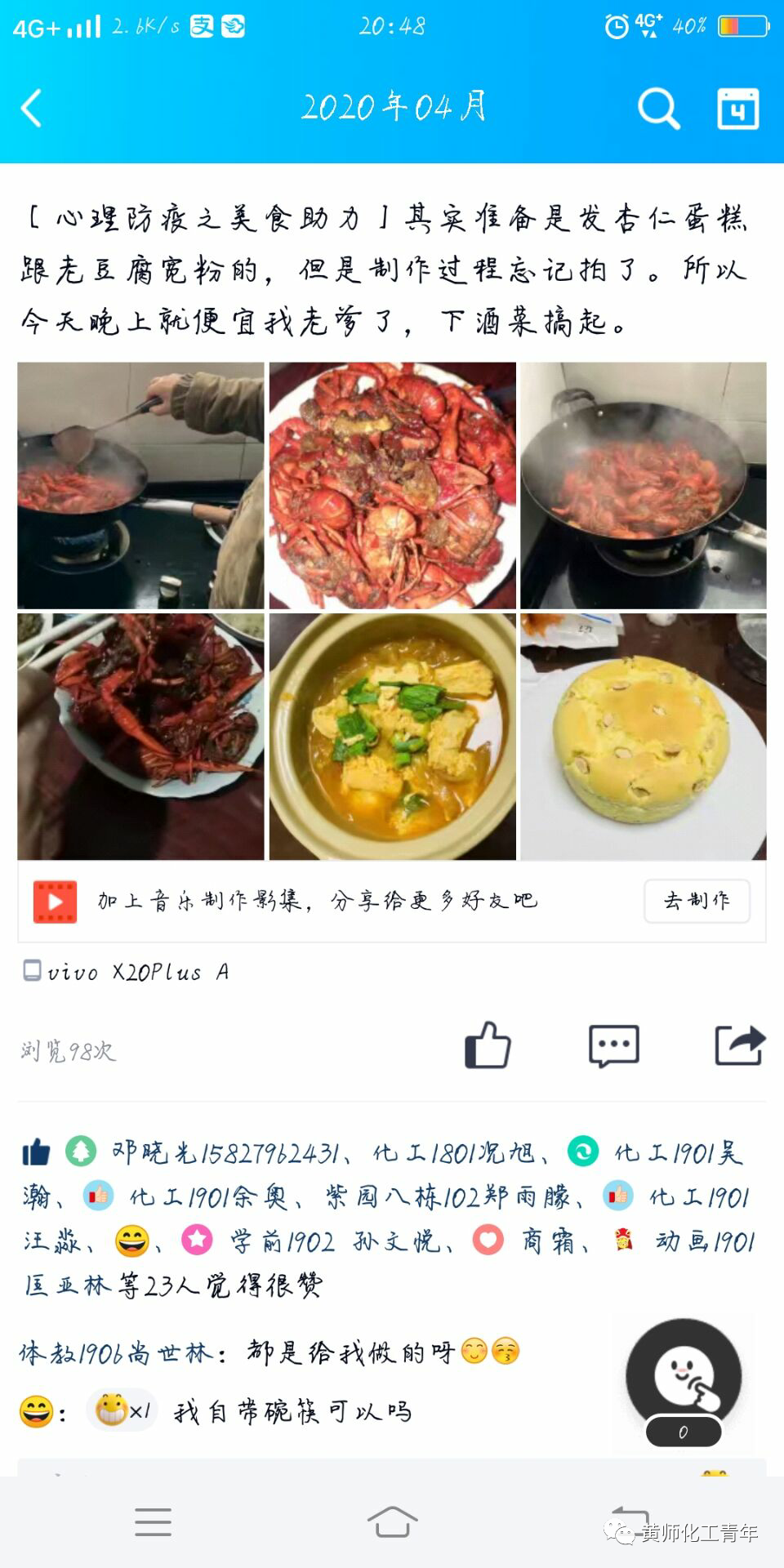Open the calendar date picker icon
Image resolution: width=784 pixels, height=1568 pixels.
coord(737,109)
